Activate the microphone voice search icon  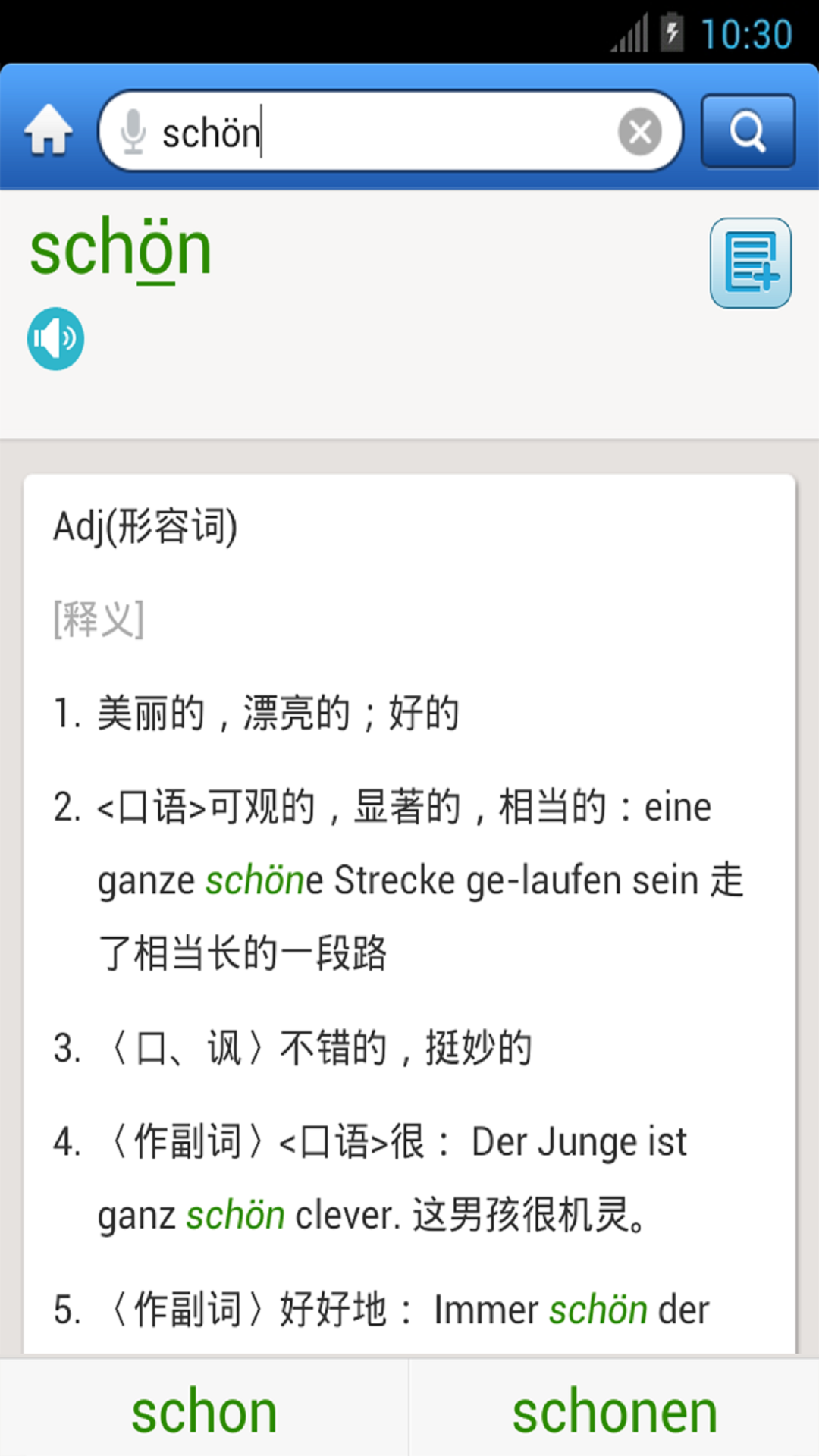click(x=133, y=130)
